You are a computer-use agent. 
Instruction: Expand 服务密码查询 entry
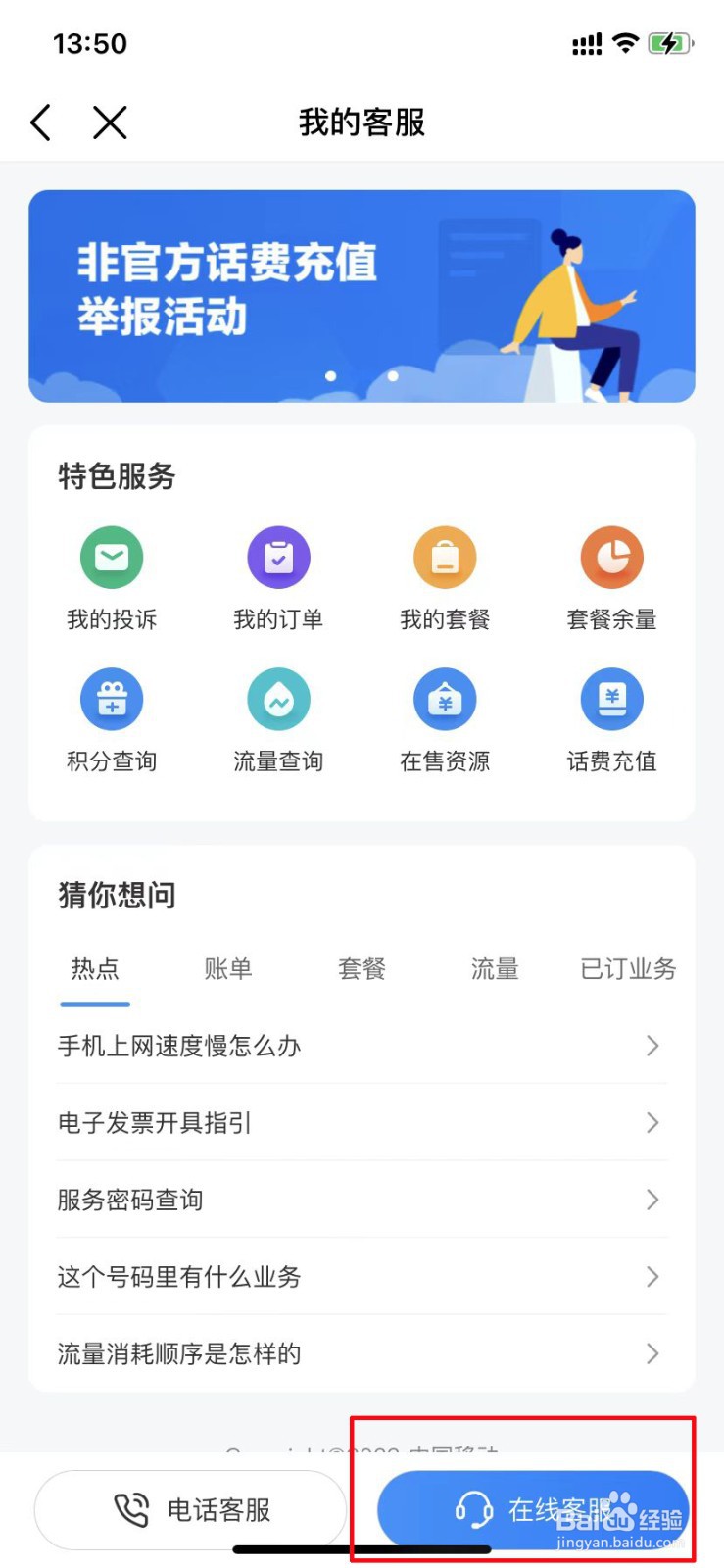coord(361,1200)
